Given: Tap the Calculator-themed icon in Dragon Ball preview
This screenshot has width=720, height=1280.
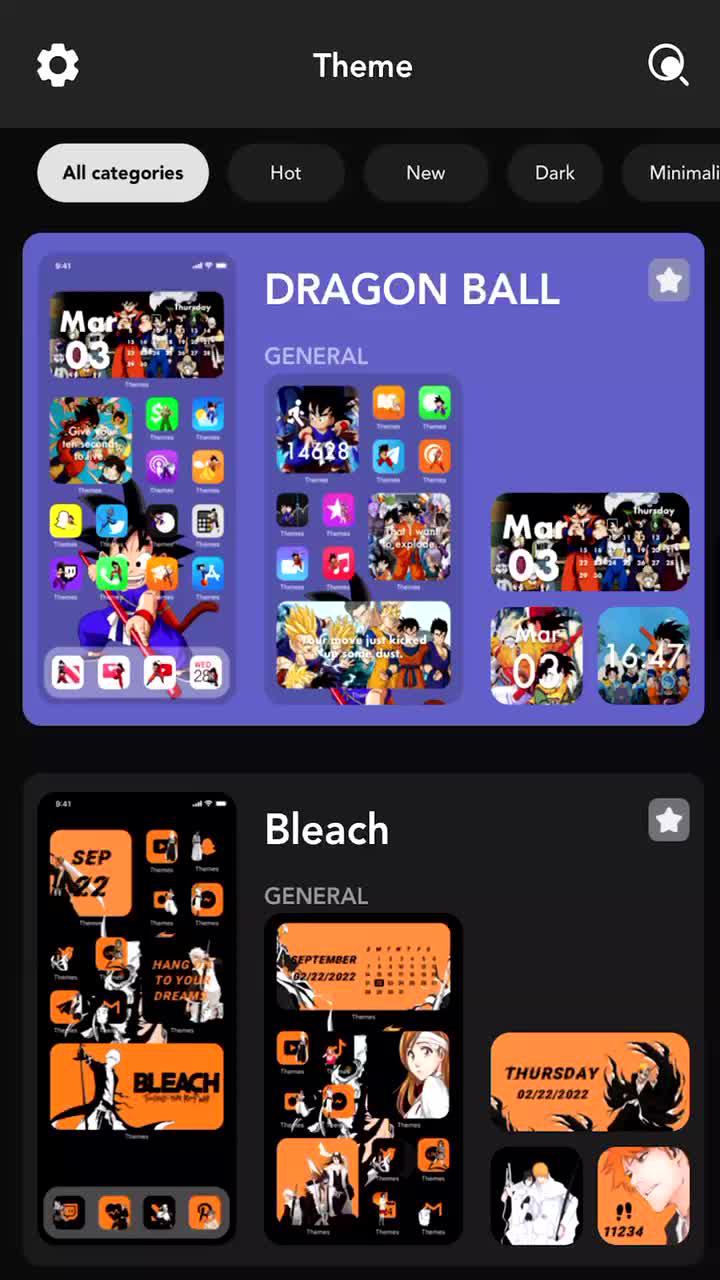Looking at the screenshot, I should coord(205,522).
